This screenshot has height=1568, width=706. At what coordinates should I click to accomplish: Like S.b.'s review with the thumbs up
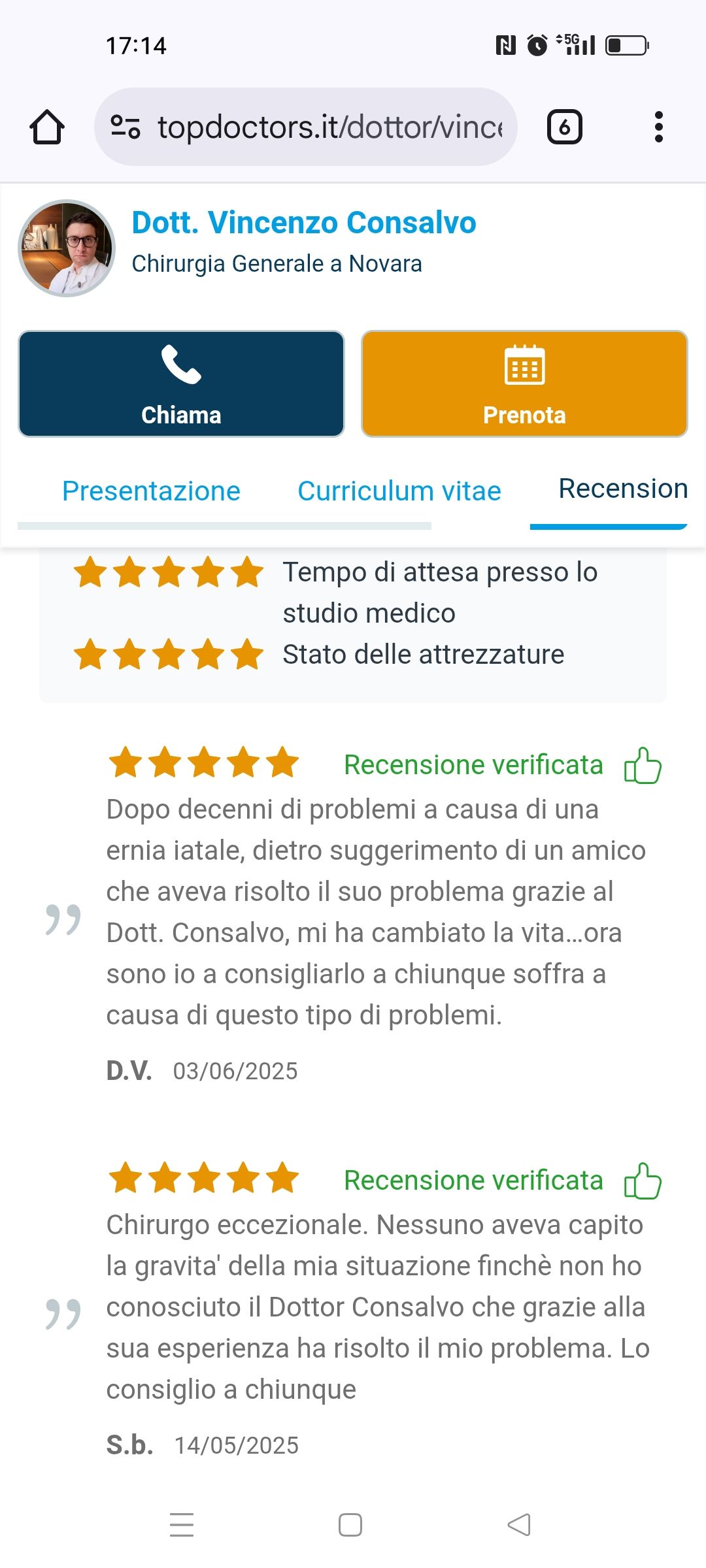click(x=643, y=1181)
